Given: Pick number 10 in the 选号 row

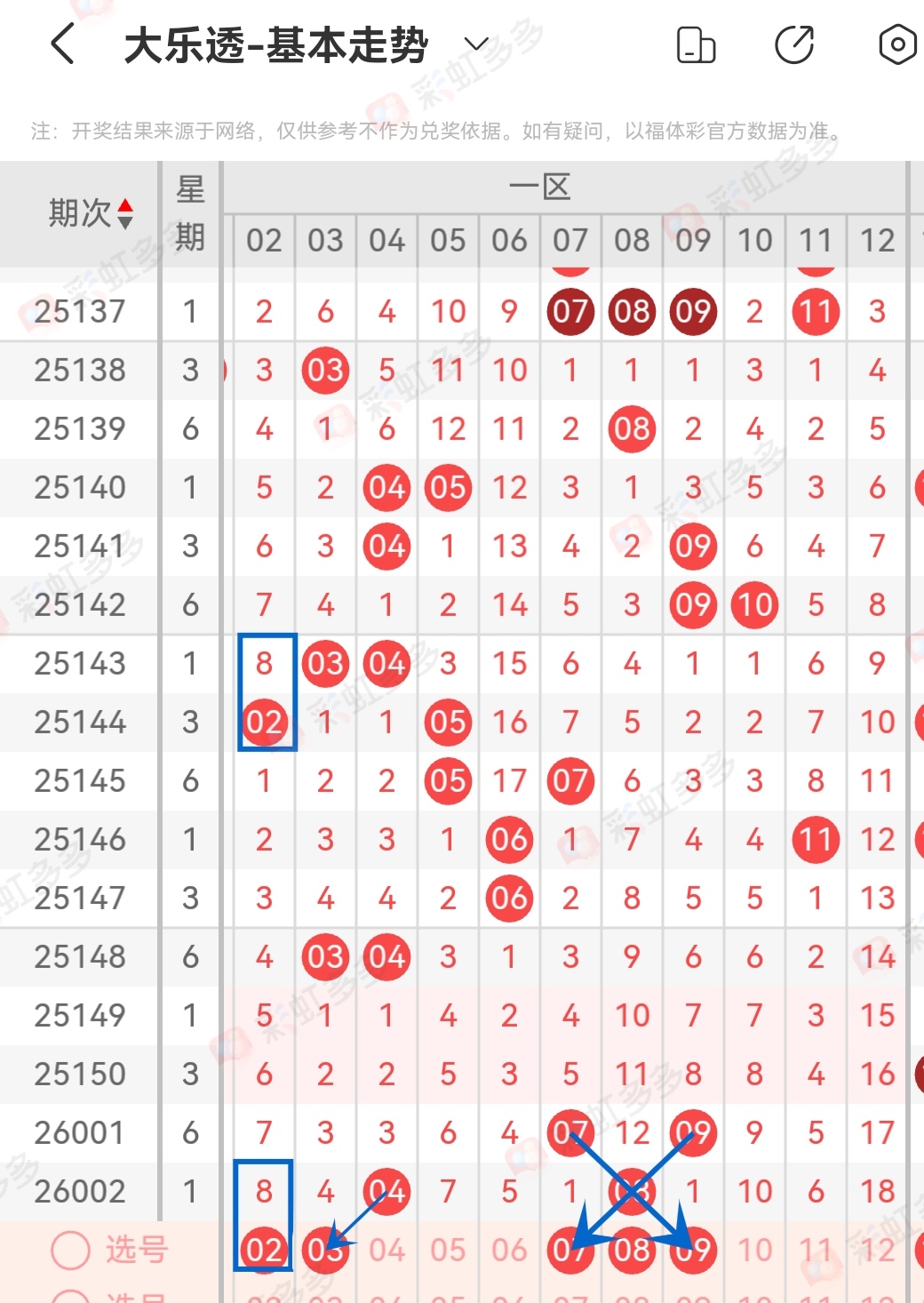Looking at the screenshot, I should [754, 1250].
